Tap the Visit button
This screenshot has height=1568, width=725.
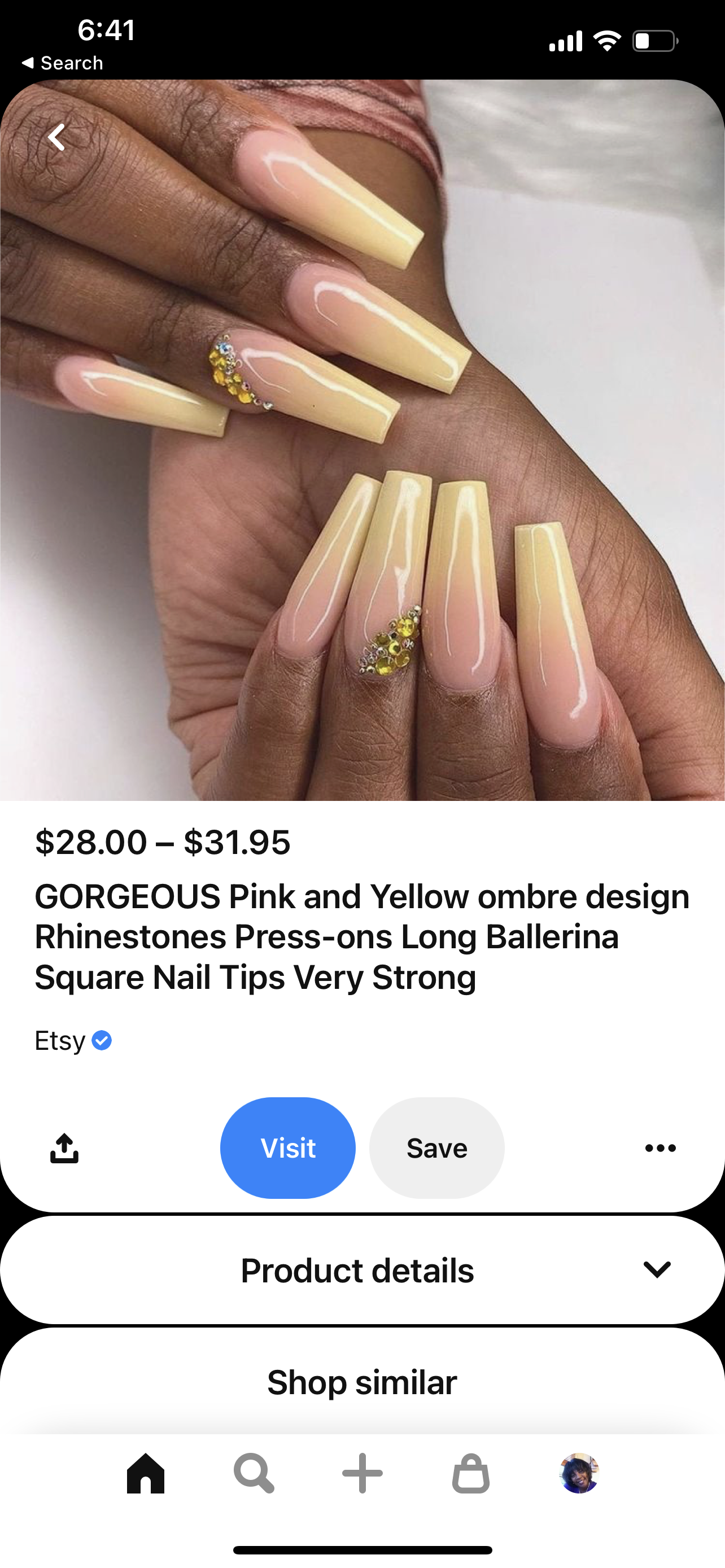coord(288,1148)
